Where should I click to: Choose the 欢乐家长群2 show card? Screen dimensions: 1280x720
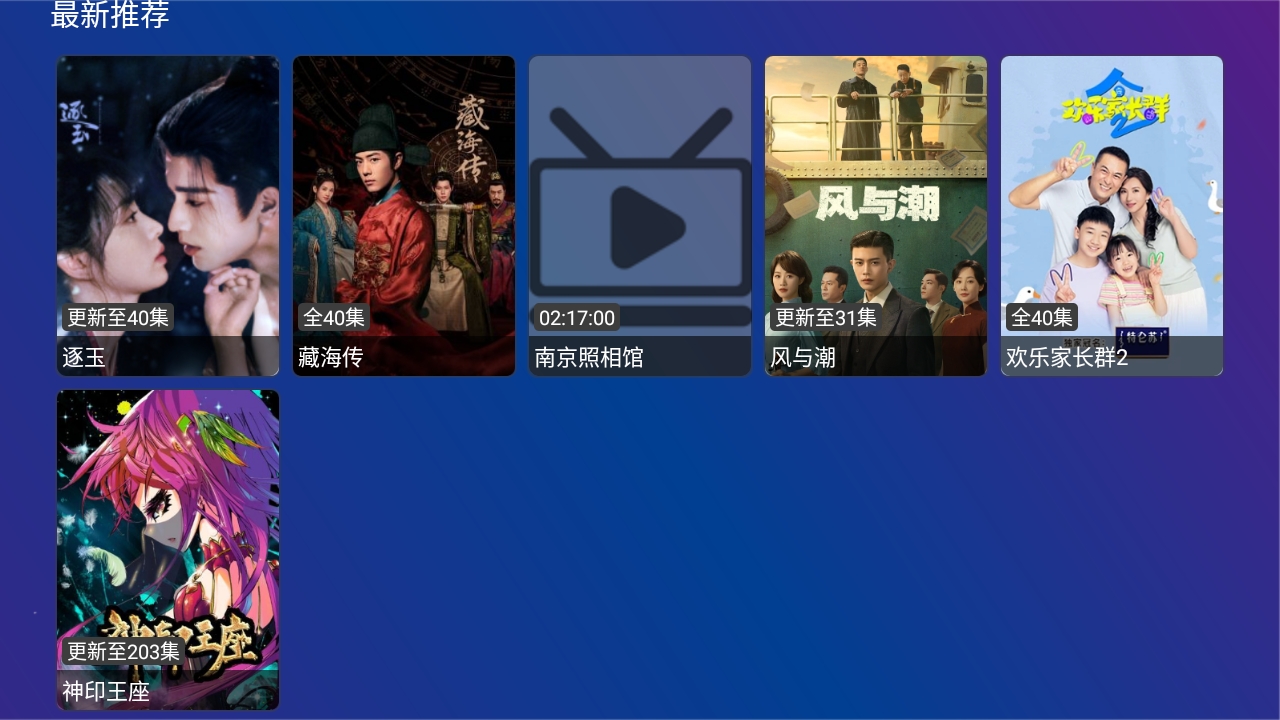click(1112, 215)
